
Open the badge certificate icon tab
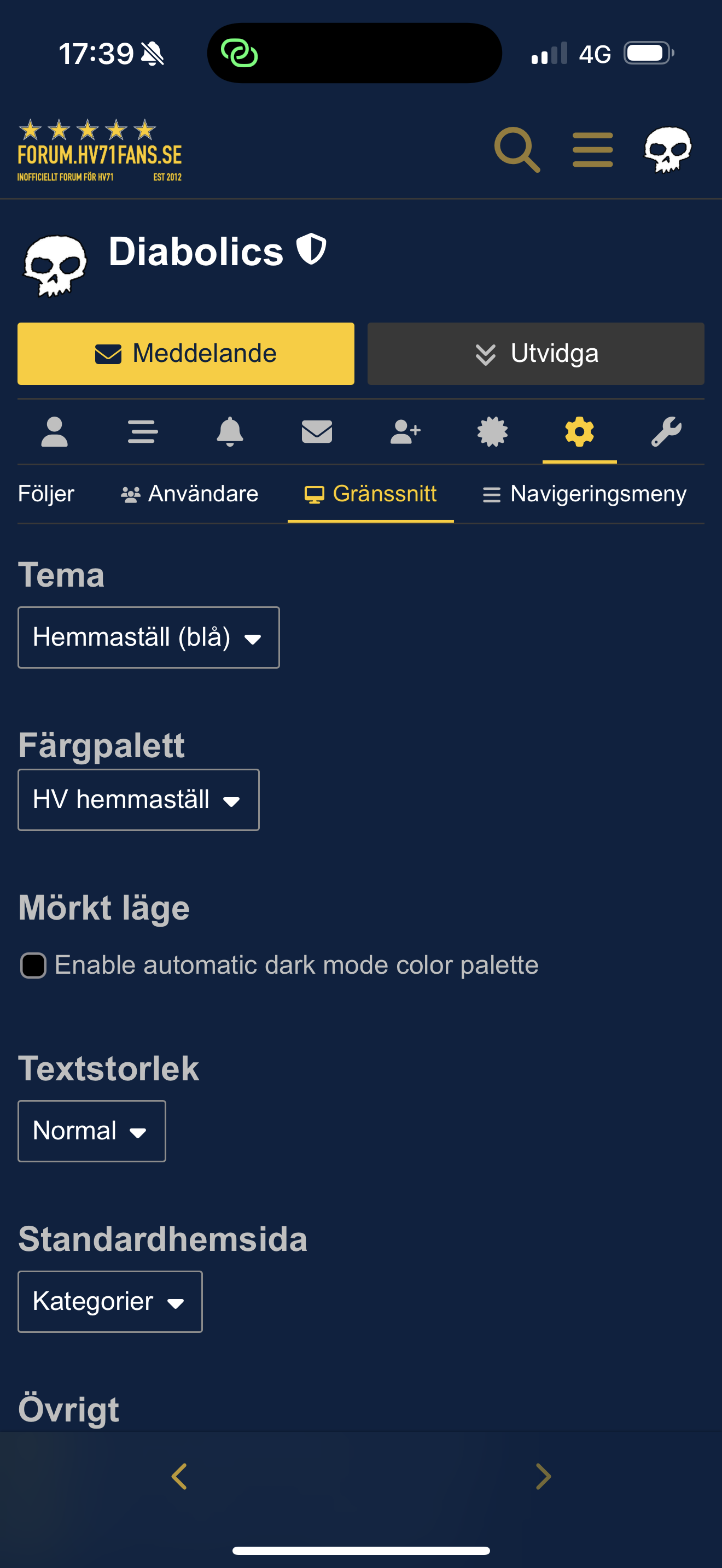(x=492, y=431)
